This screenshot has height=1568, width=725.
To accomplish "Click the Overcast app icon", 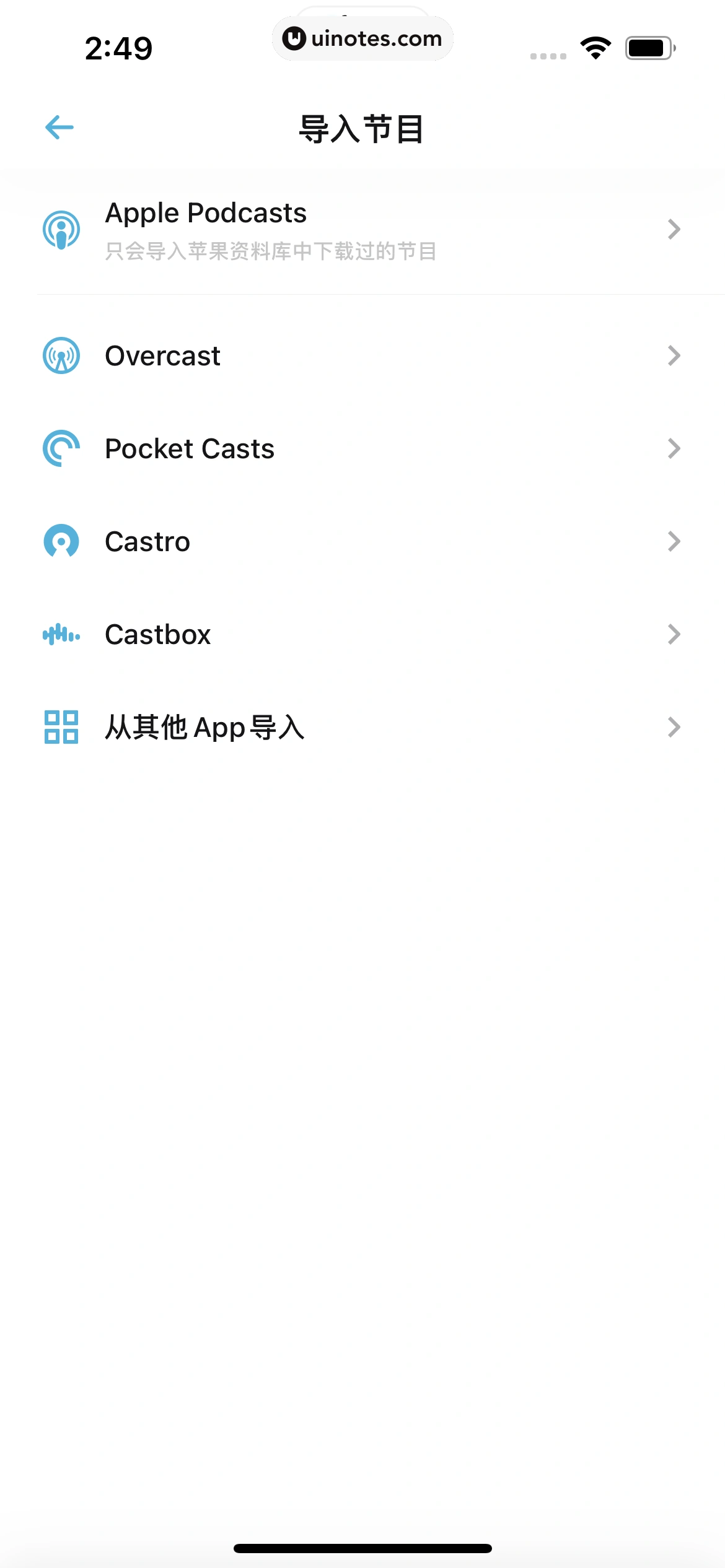I will coord(60,355).
